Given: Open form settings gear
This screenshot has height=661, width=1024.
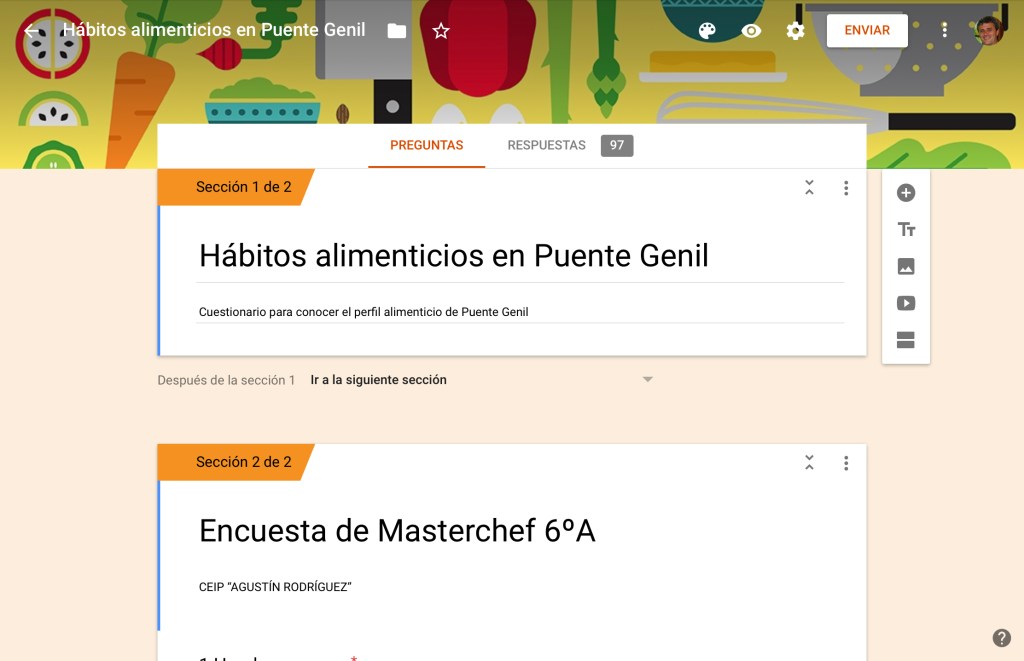Looking at the screenshot, I should coord(795,31).
